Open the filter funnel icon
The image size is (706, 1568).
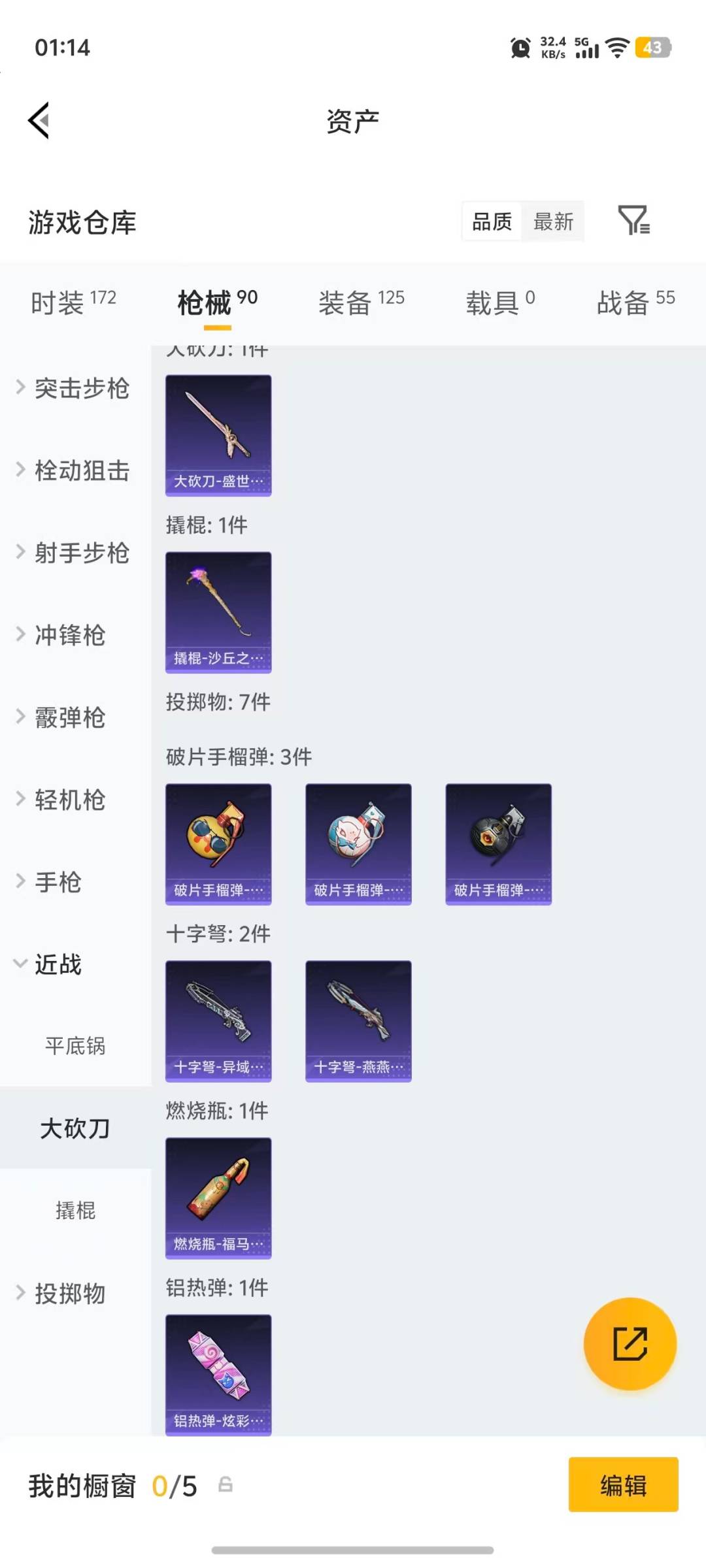click(633, 221)
